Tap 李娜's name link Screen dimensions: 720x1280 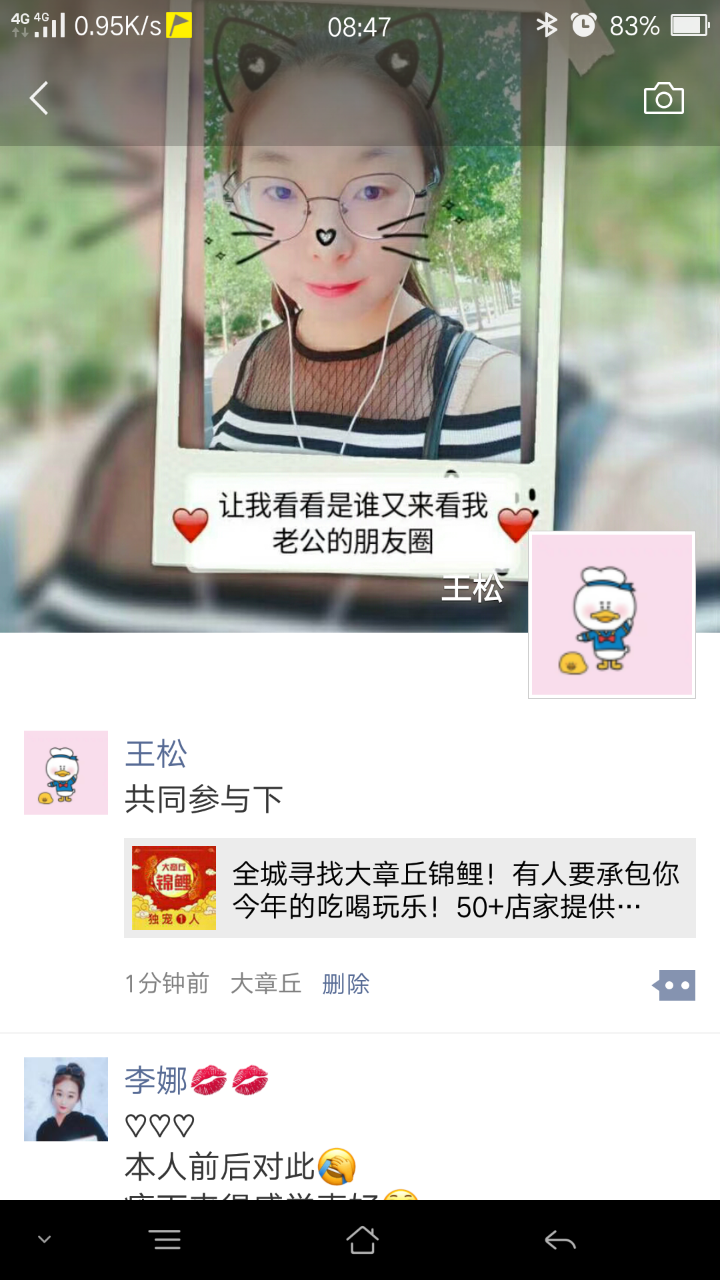(156, 1080)
